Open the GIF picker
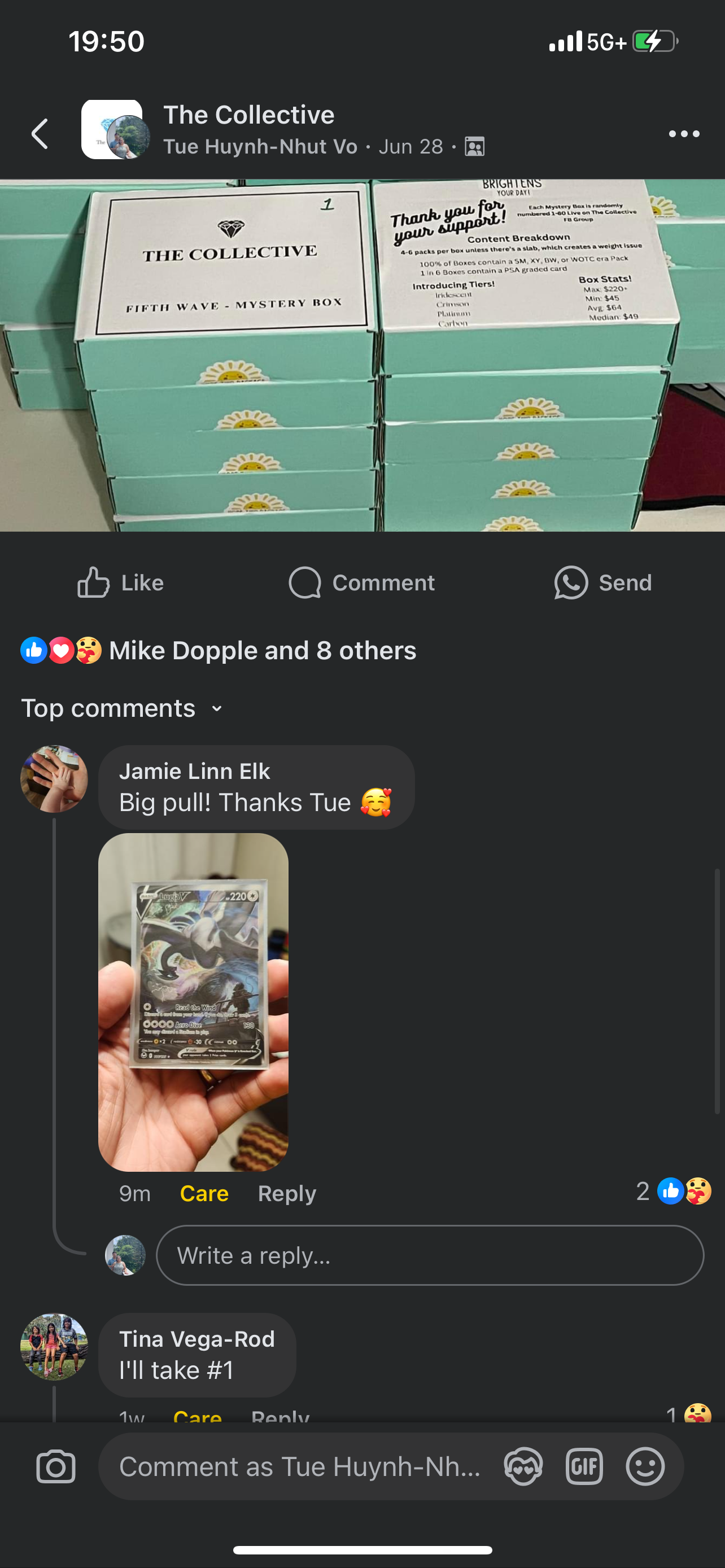725x1568 pixels. click(x=584, y=1466)
